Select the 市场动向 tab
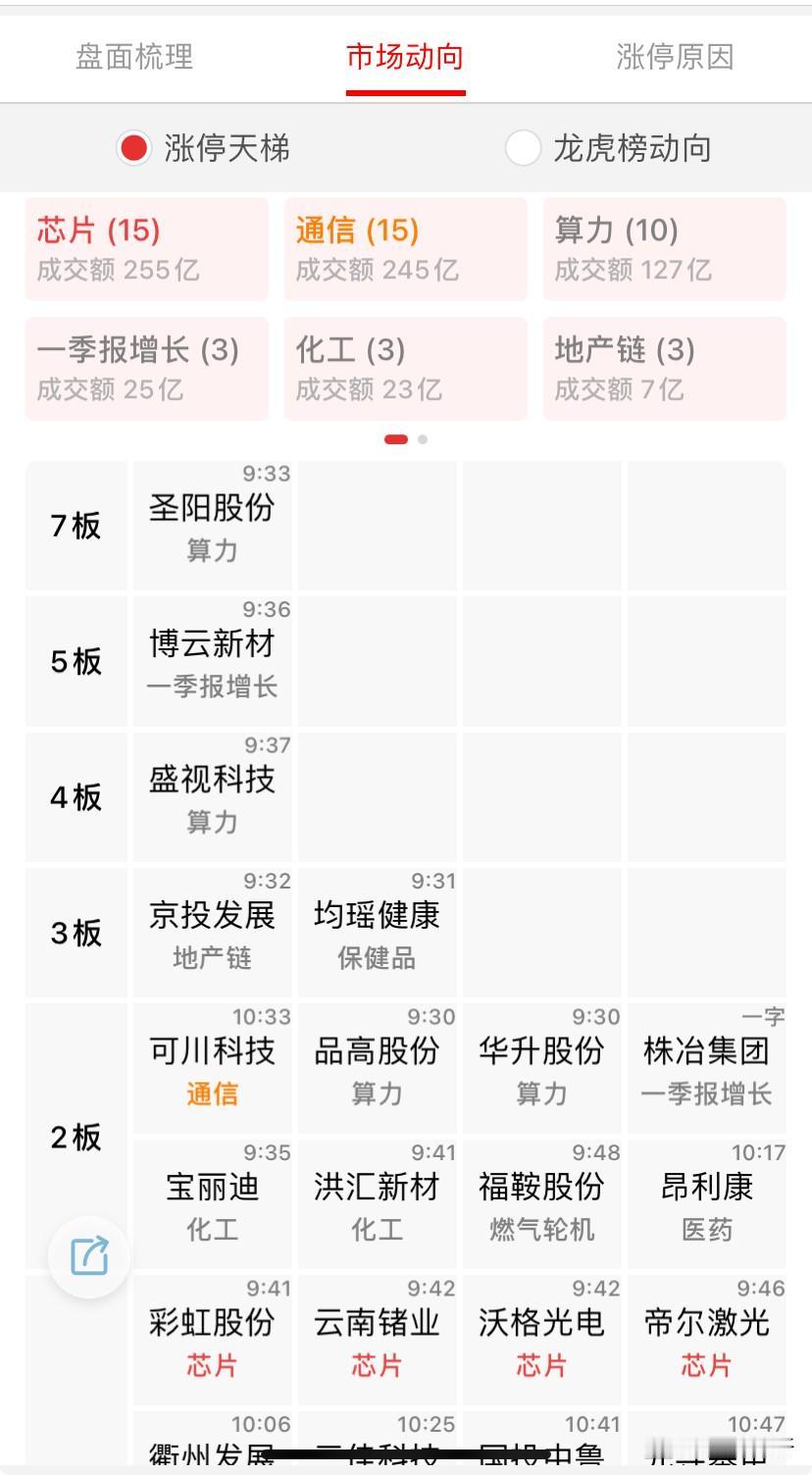The height and width of the screenshot is (1475, 812). (x=404, y=58)
